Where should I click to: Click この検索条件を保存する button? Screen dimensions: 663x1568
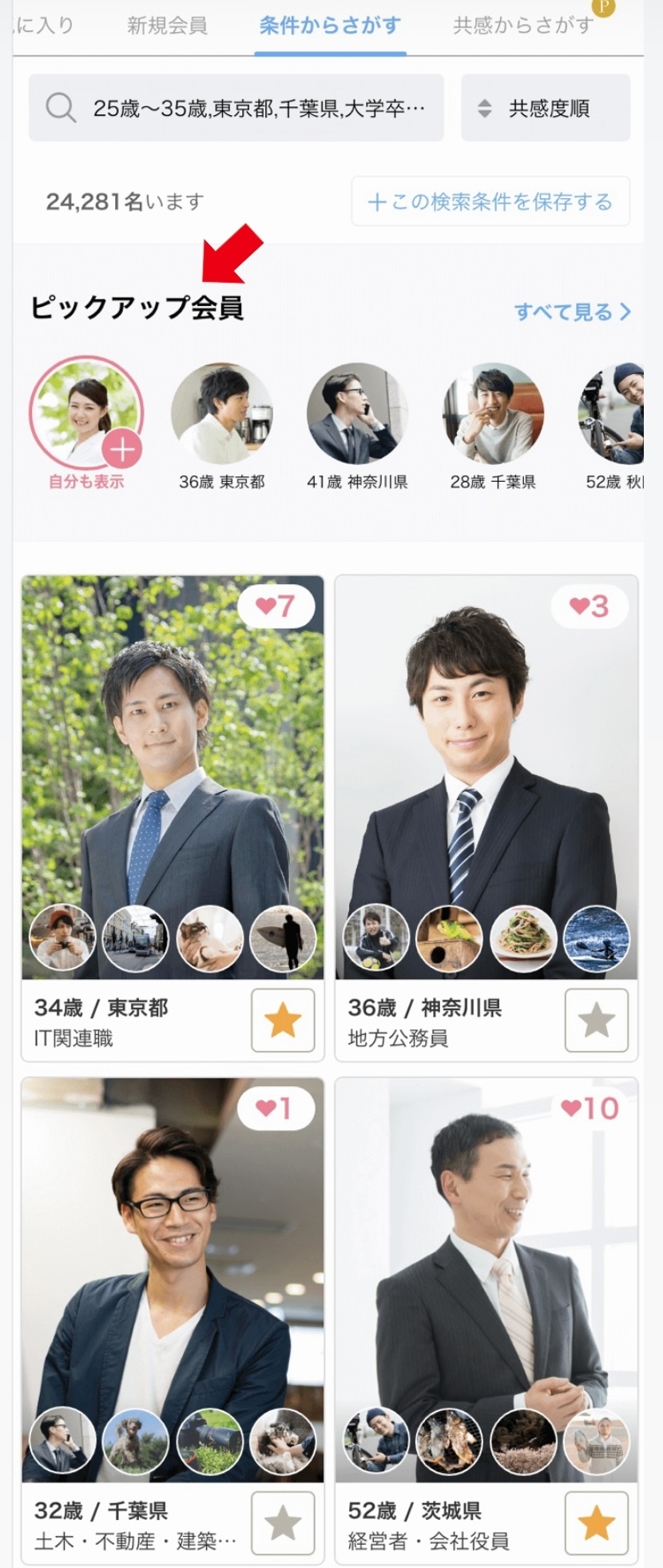click(490, 202)
